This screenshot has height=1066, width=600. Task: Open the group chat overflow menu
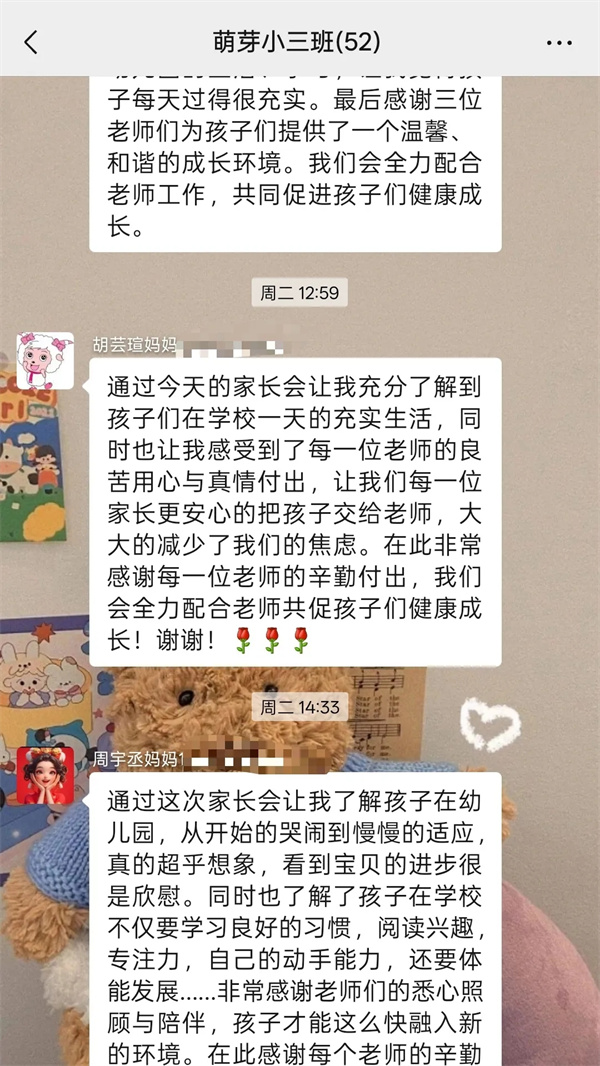click(559, 43)
